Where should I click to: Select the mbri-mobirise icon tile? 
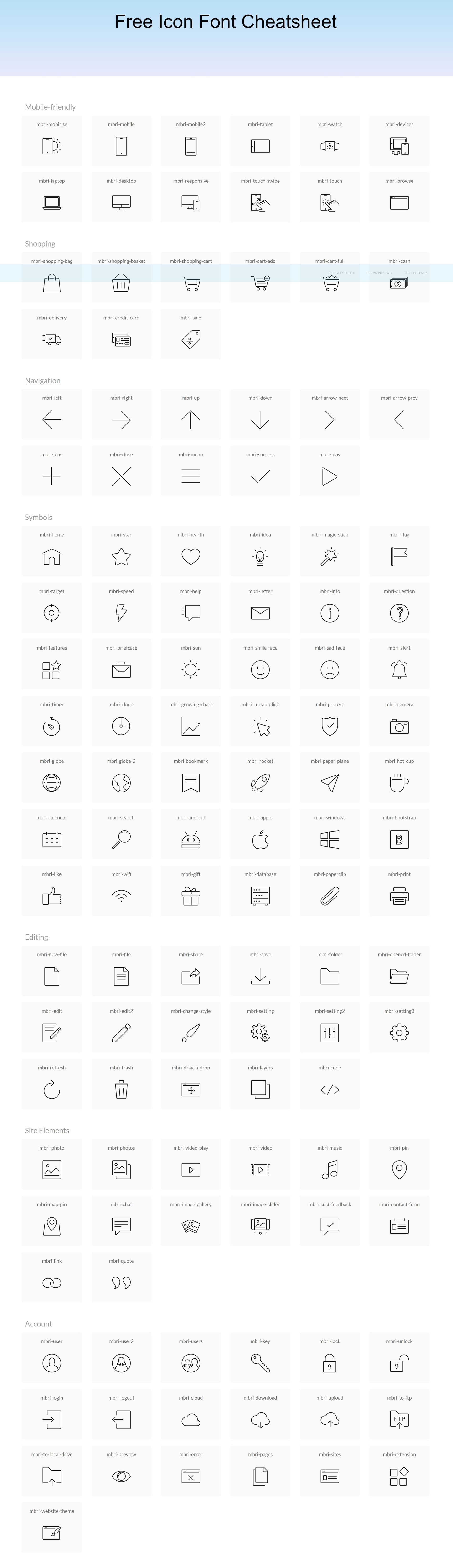52,141
